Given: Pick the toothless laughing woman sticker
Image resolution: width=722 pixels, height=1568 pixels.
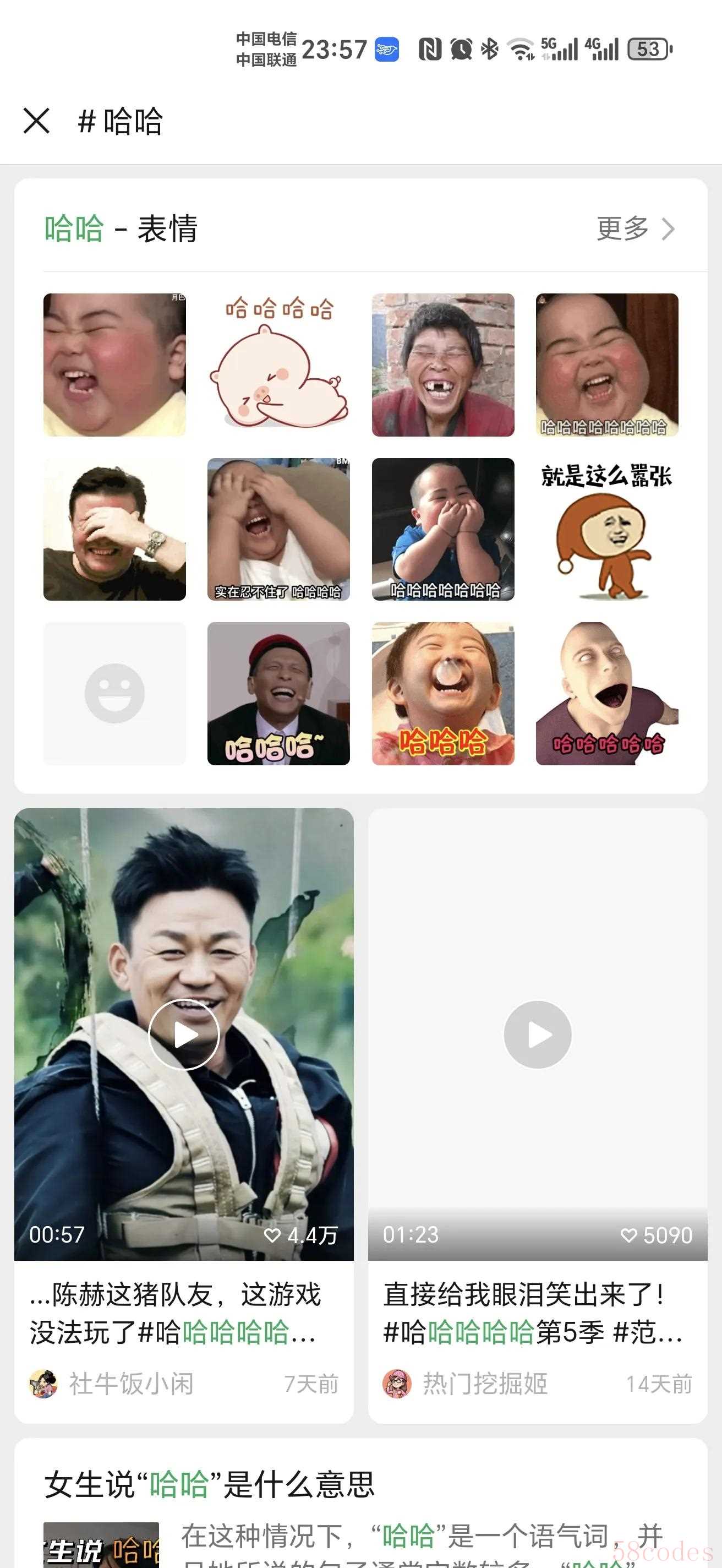Looking at the screenshot, I should [x=443, y=365].
